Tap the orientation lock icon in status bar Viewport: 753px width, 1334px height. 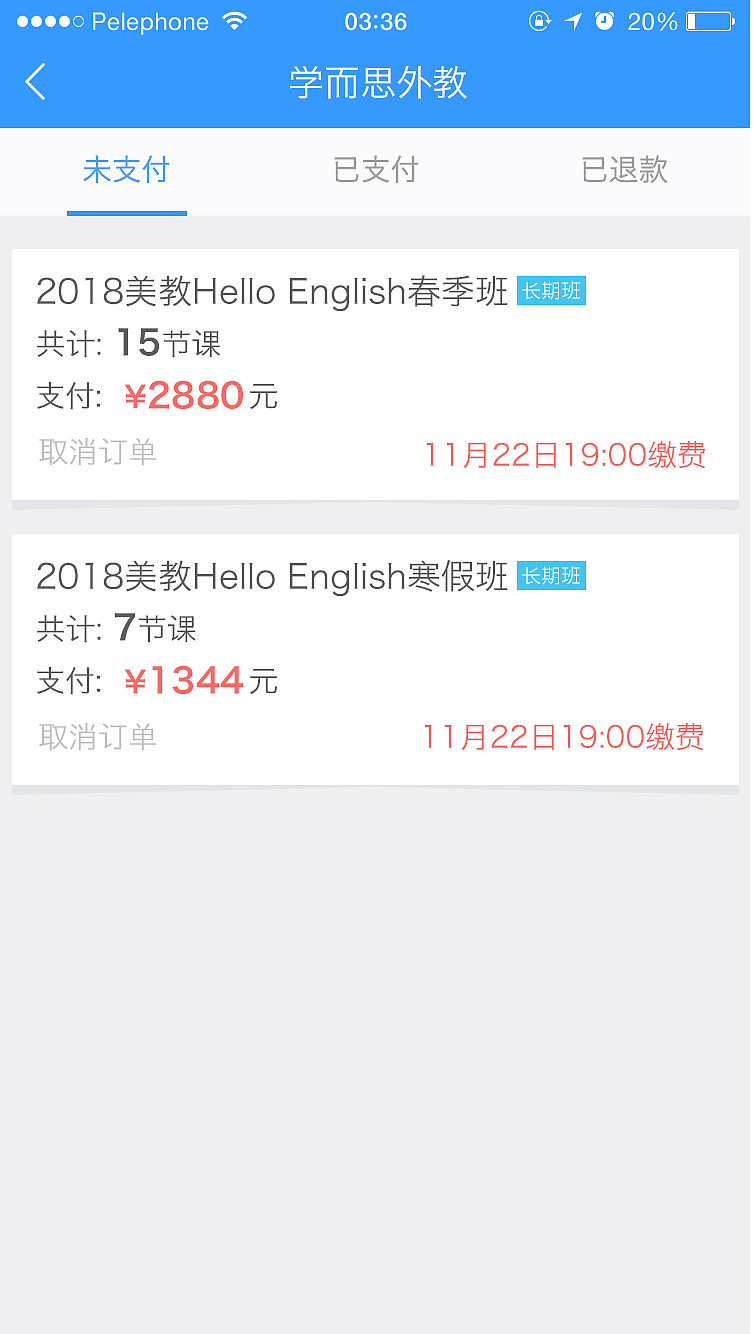pos(539,21)
